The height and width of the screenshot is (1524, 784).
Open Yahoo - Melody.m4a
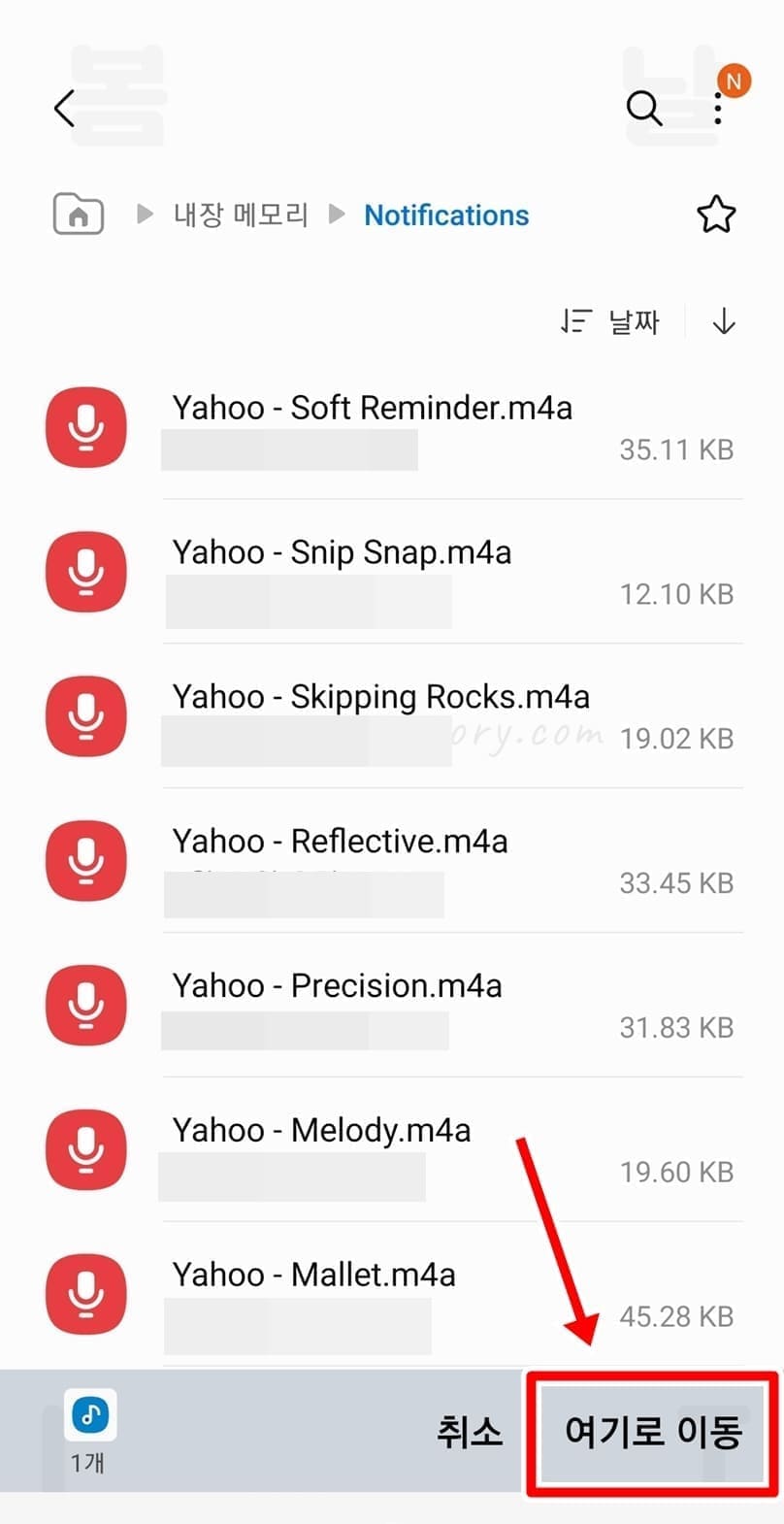(321, 1131)
